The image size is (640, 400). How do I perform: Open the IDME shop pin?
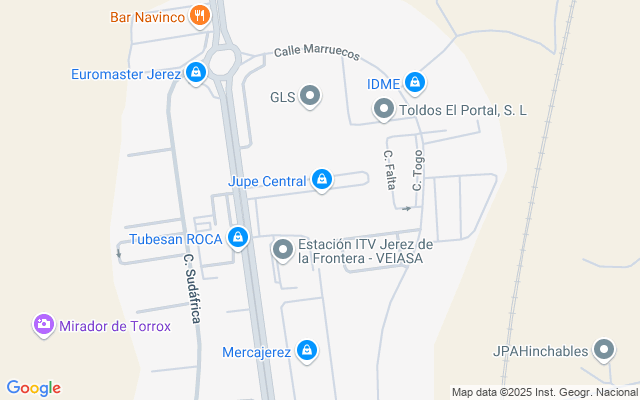[416, 84]
